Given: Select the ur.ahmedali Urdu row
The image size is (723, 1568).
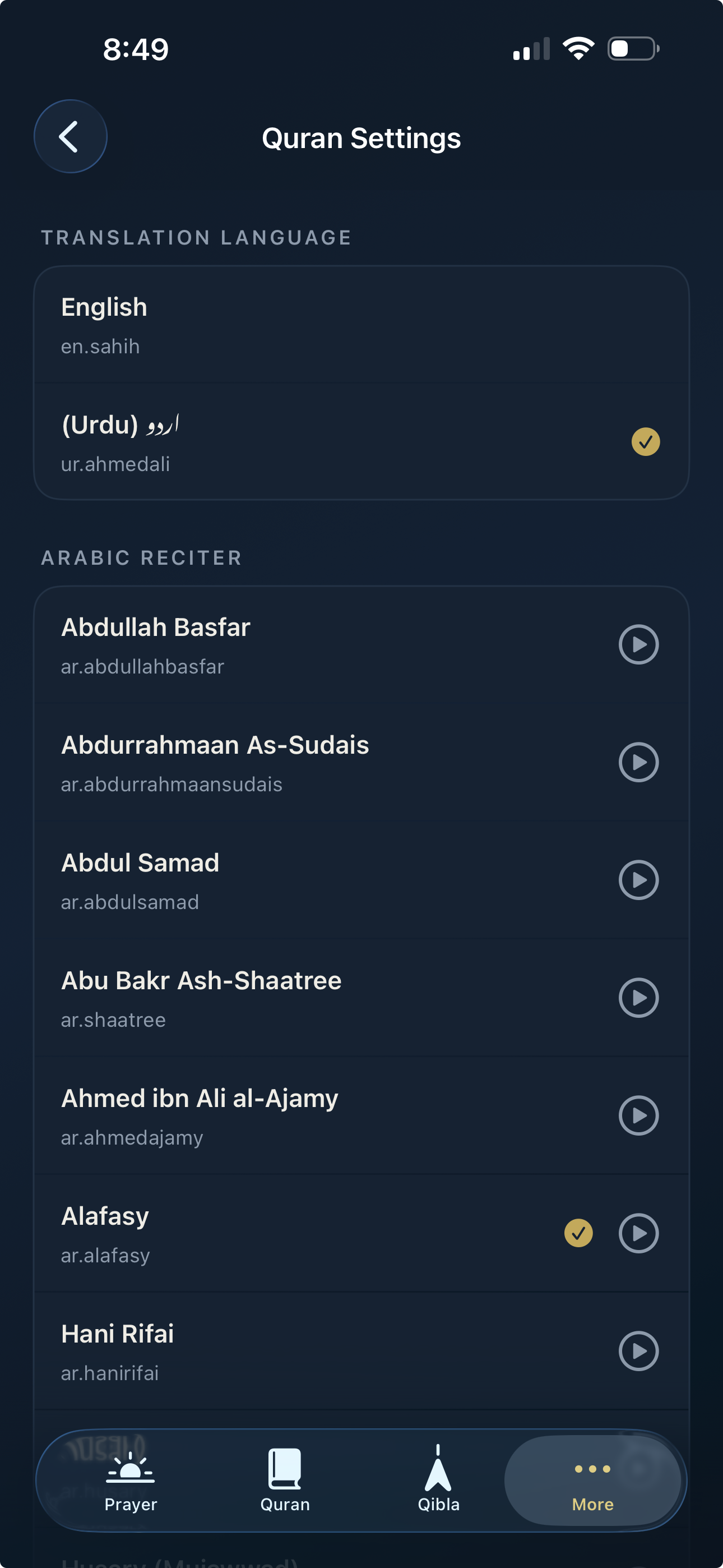Looking at the screenshot, I should point(243,441).
